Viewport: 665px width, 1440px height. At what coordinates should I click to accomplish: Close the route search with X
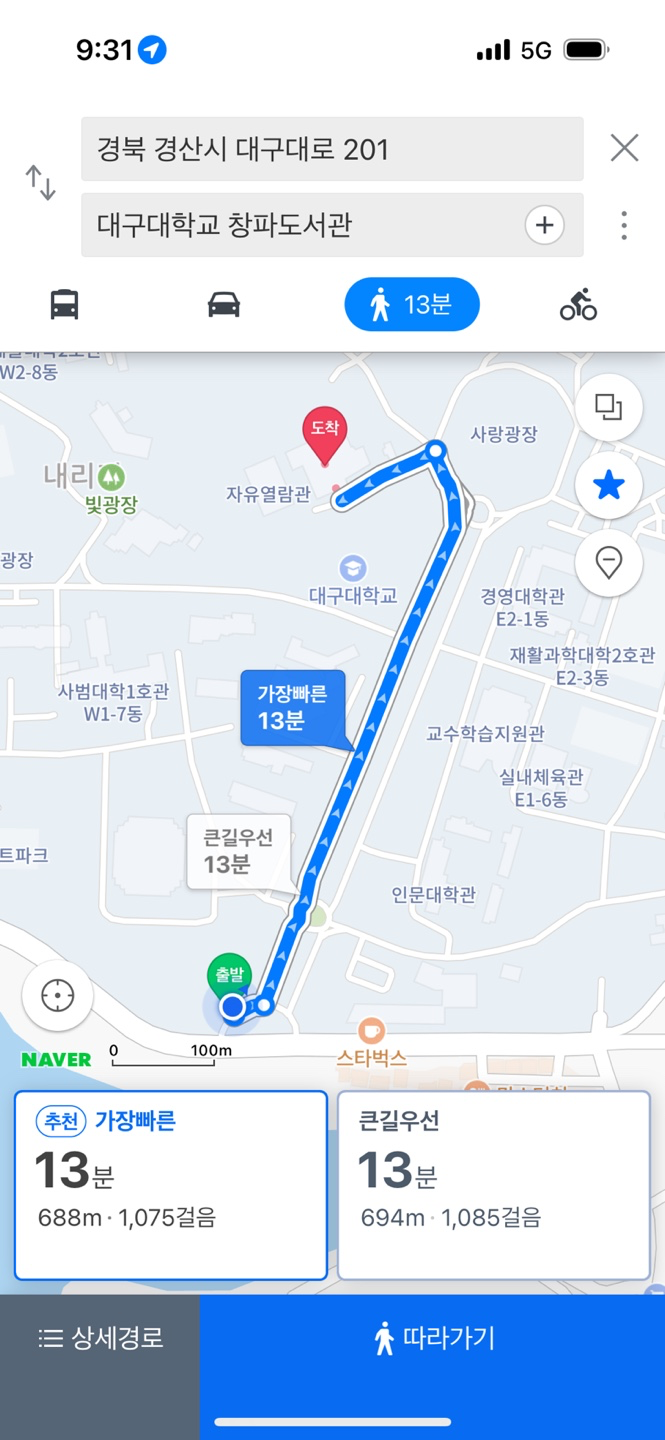(624, 148)
